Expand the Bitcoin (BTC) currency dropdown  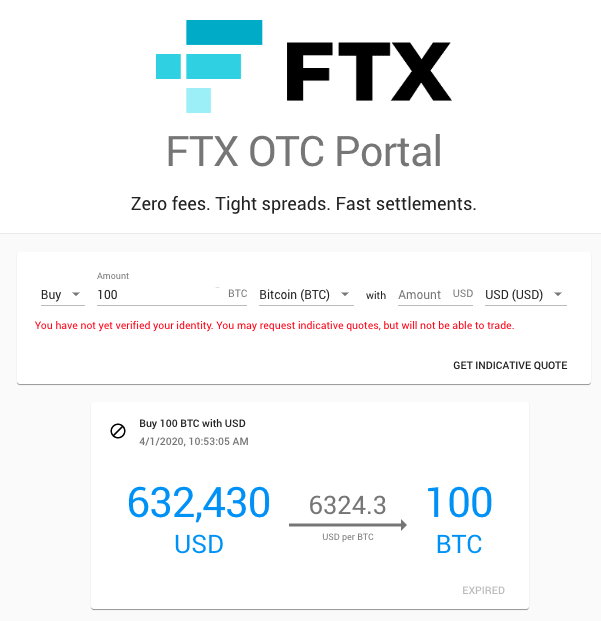pyautogui.click(x=305, y=295)
